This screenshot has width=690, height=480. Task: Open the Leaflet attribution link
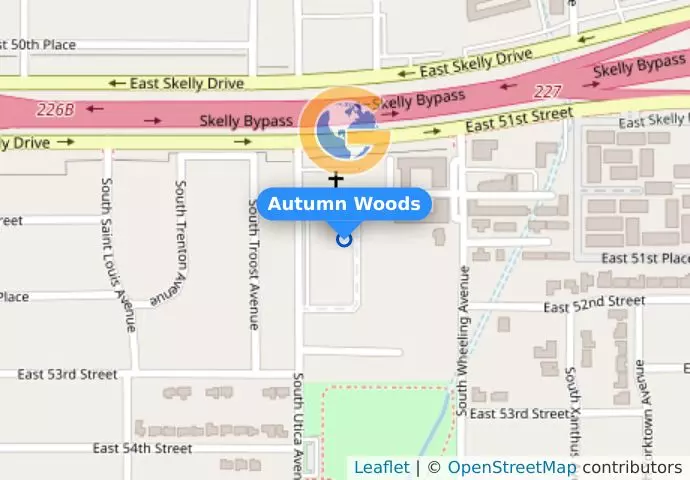(x=381, y=467)
